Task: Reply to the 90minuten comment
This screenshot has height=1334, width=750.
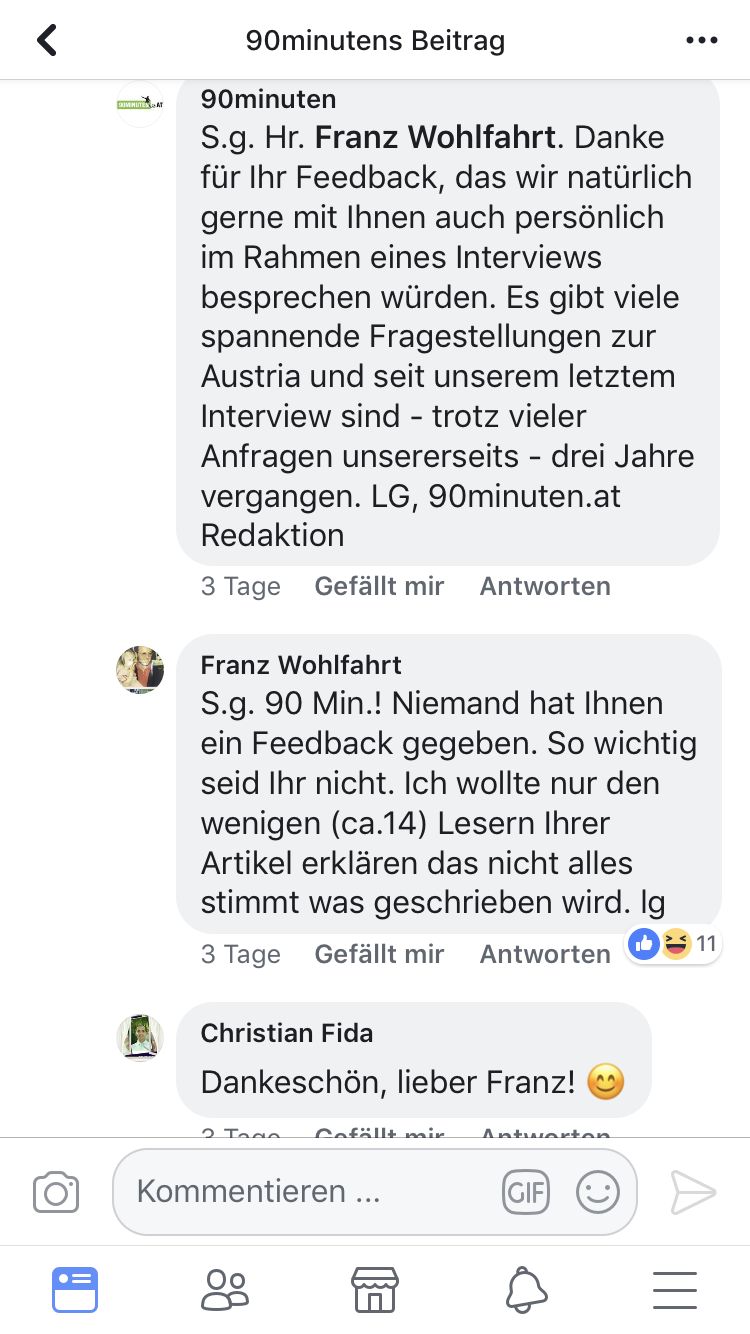Action: [x=545, y=586]
